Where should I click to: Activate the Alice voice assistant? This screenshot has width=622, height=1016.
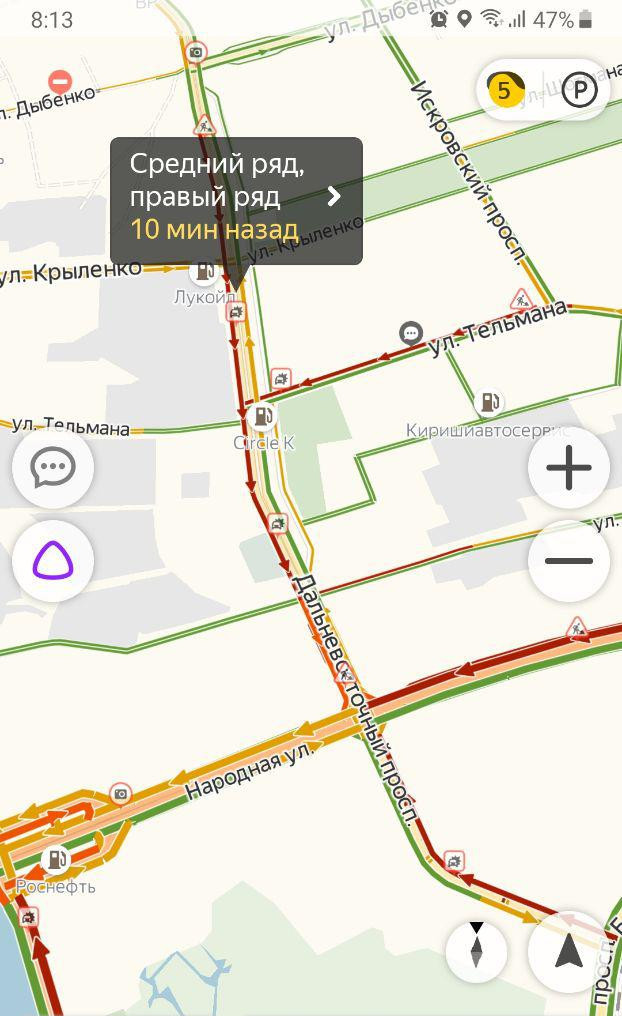(x=53, y=560)
